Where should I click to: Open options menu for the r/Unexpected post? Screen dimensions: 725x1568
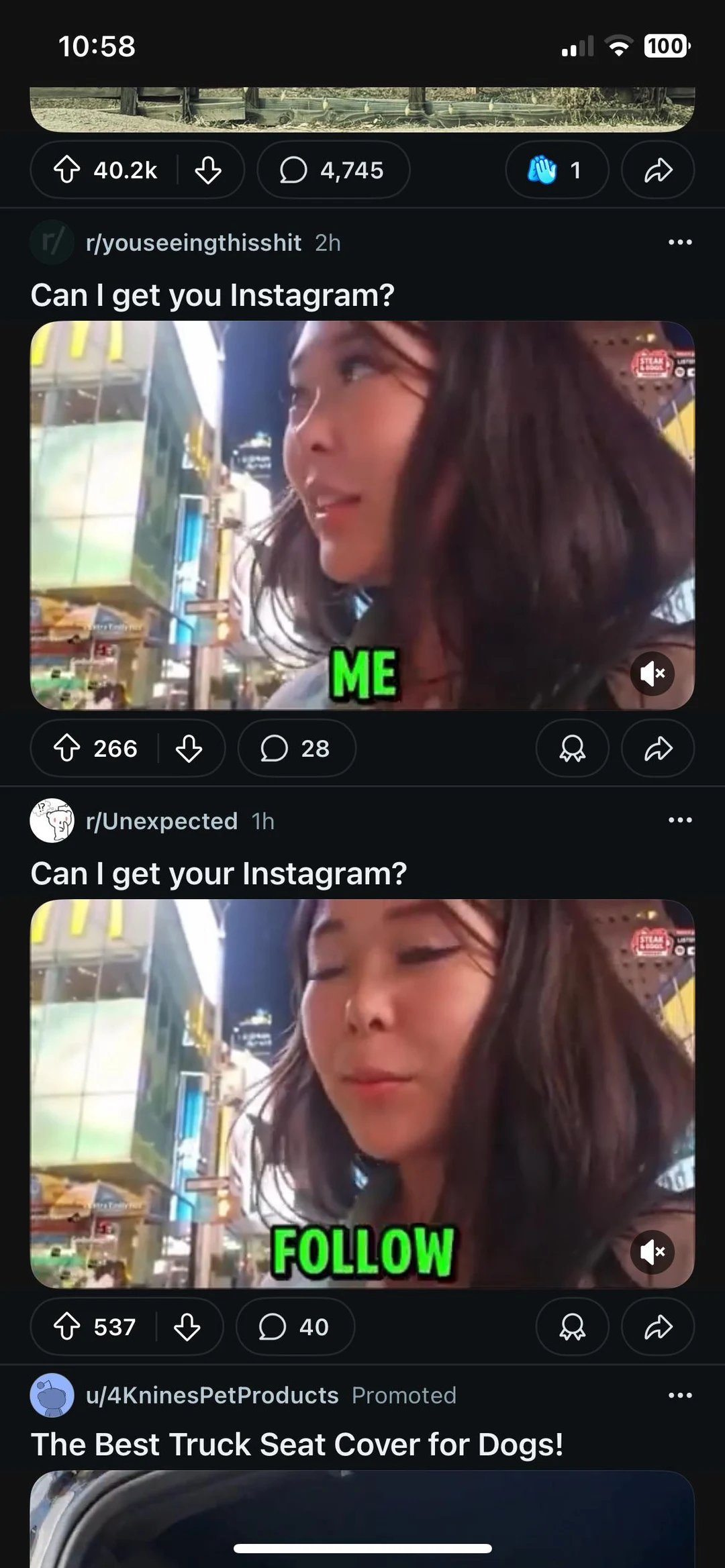[680, 820]
